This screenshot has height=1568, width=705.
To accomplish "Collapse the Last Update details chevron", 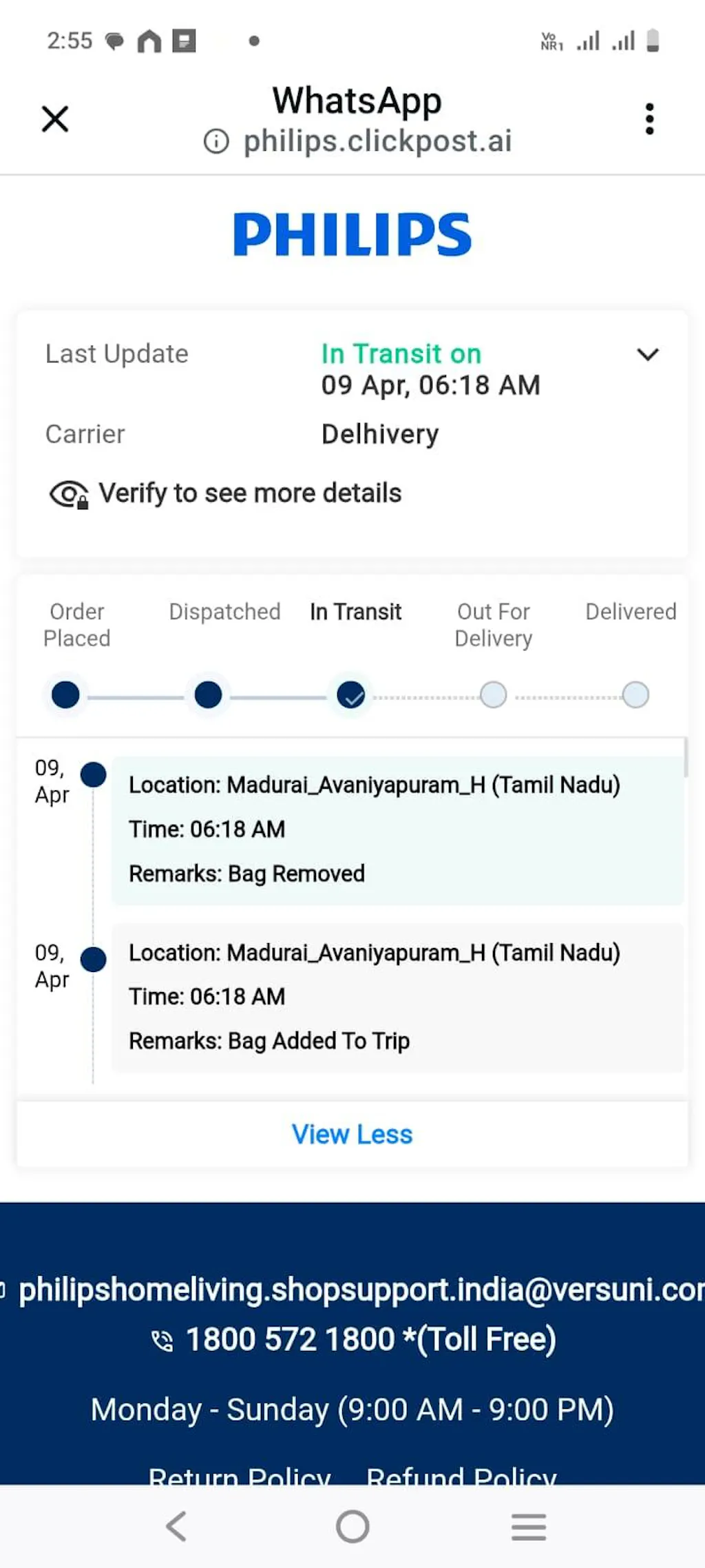I will pyautogui.click(x=647, y=355).
